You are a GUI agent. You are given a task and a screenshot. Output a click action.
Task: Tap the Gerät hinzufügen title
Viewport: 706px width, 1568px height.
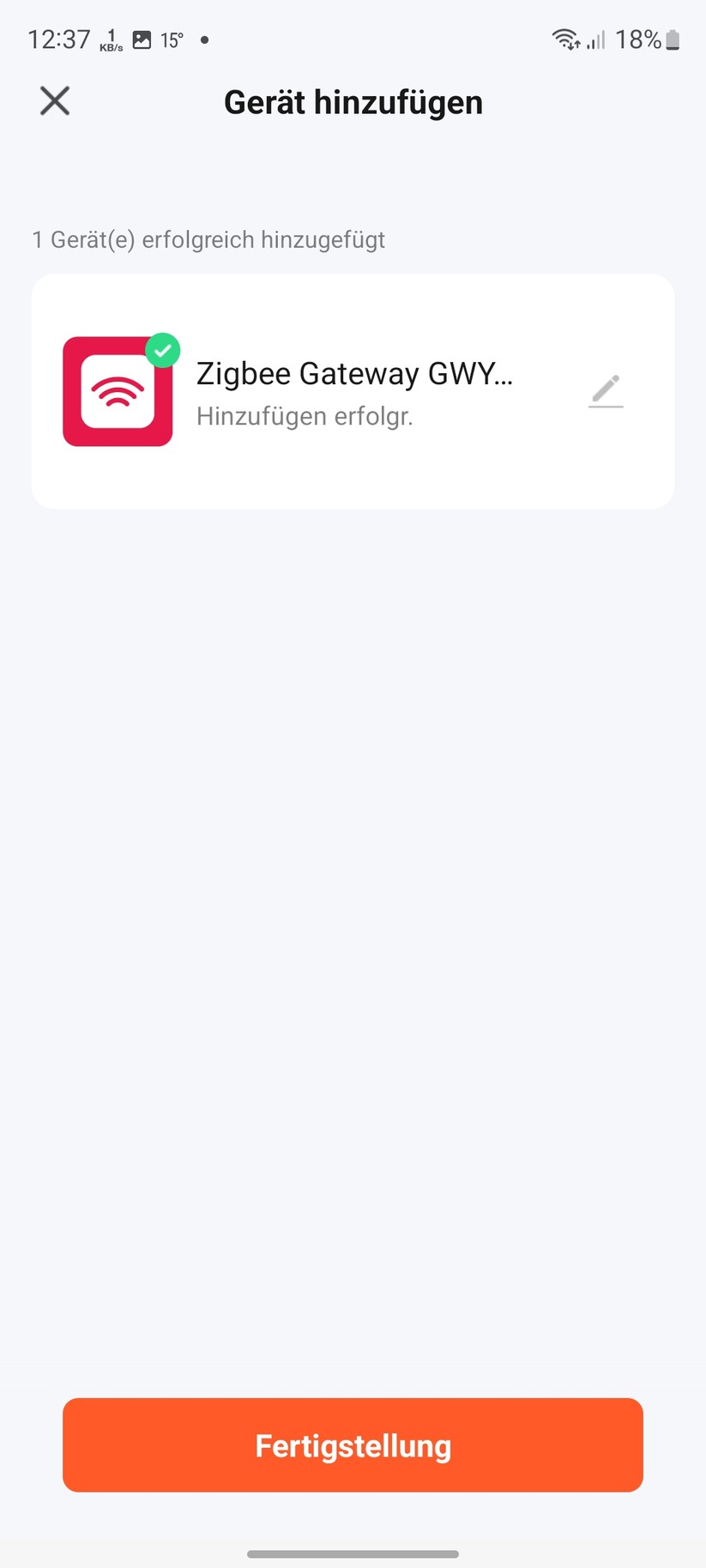pyautogui.click(x=353, y=101)
